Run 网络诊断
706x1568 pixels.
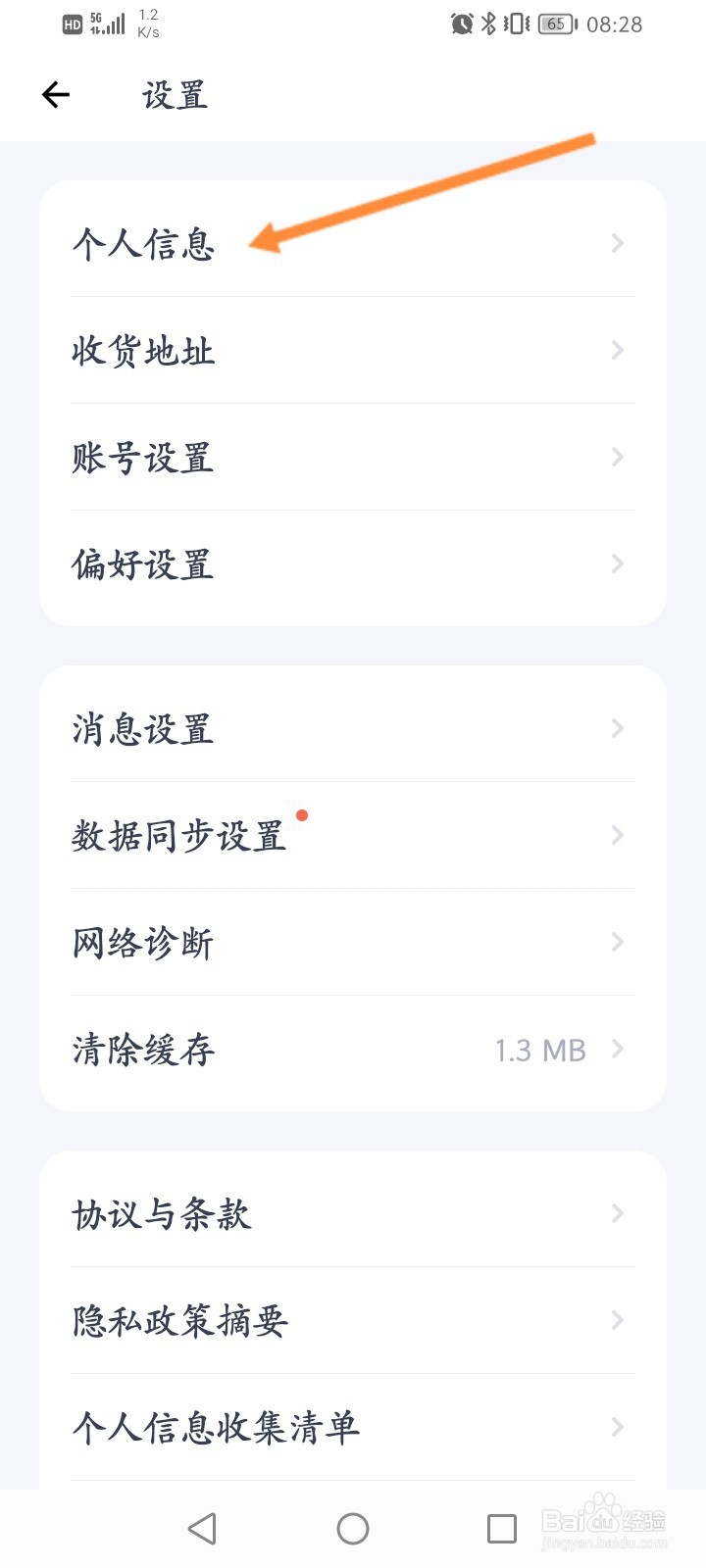tap(353, 942)
